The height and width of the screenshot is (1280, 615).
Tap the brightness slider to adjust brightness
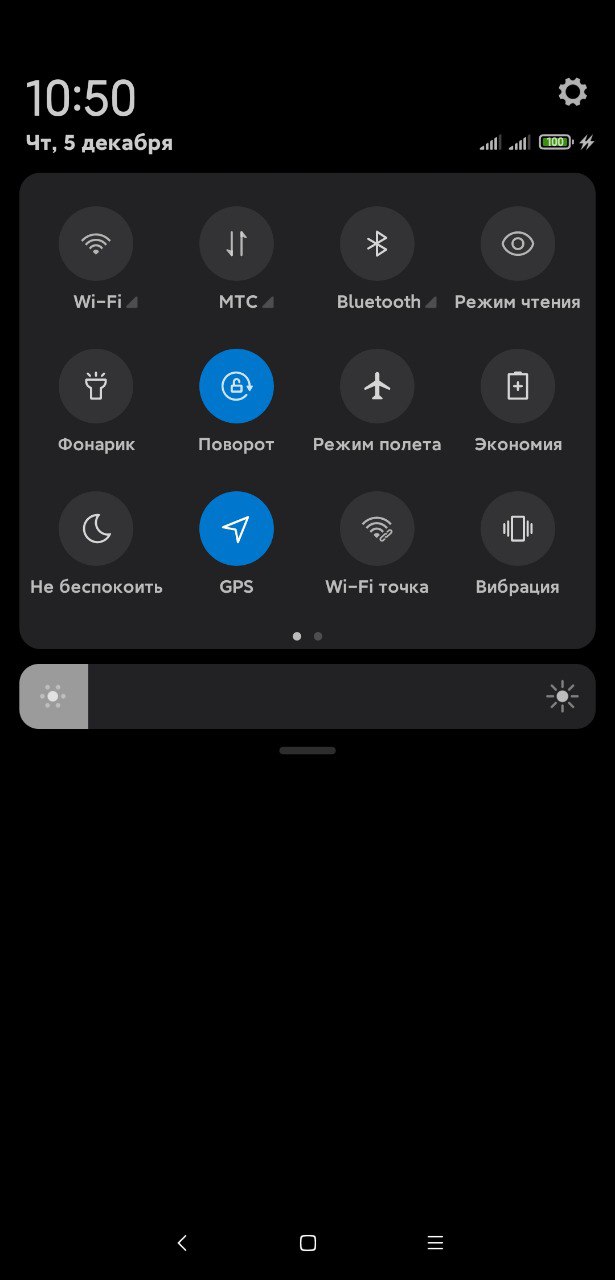click(307, 696)
